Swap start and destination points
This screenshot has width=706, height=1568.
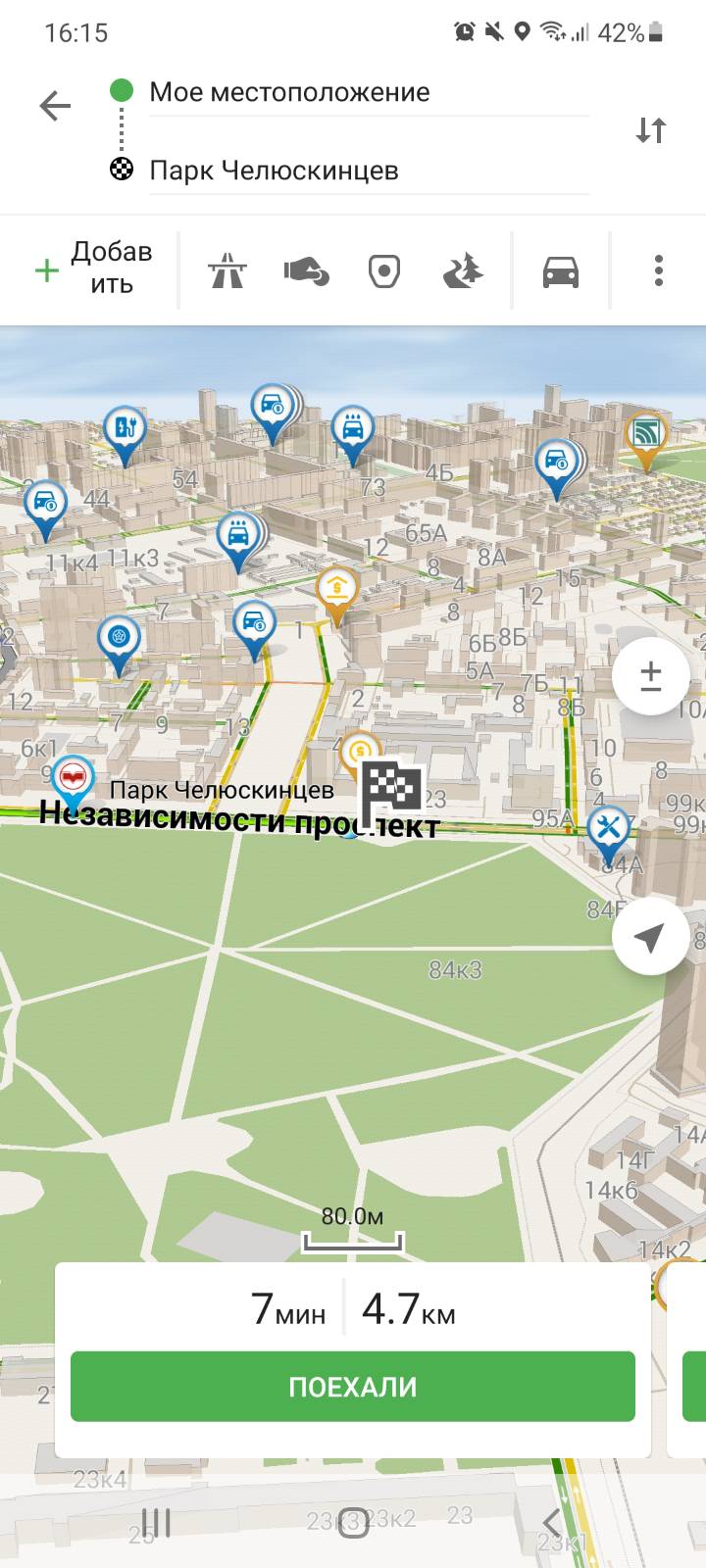[651, 130]
